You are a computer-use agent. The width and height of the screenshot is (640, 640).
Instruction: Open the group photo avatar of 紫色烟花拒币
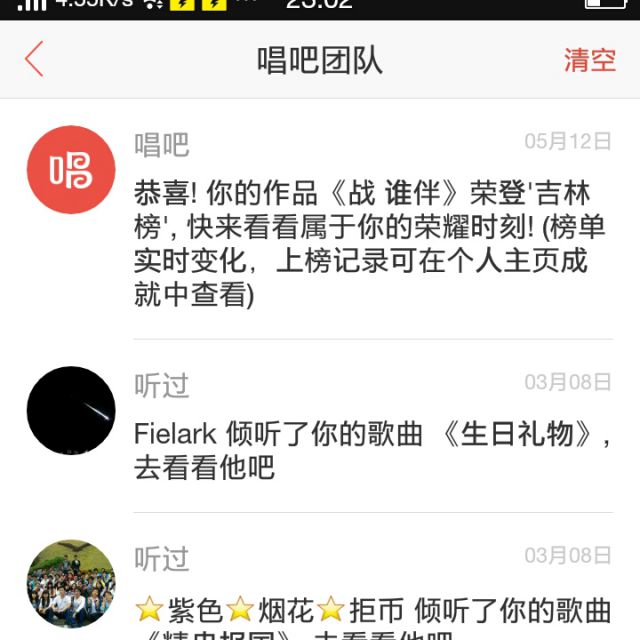point(71,584)
